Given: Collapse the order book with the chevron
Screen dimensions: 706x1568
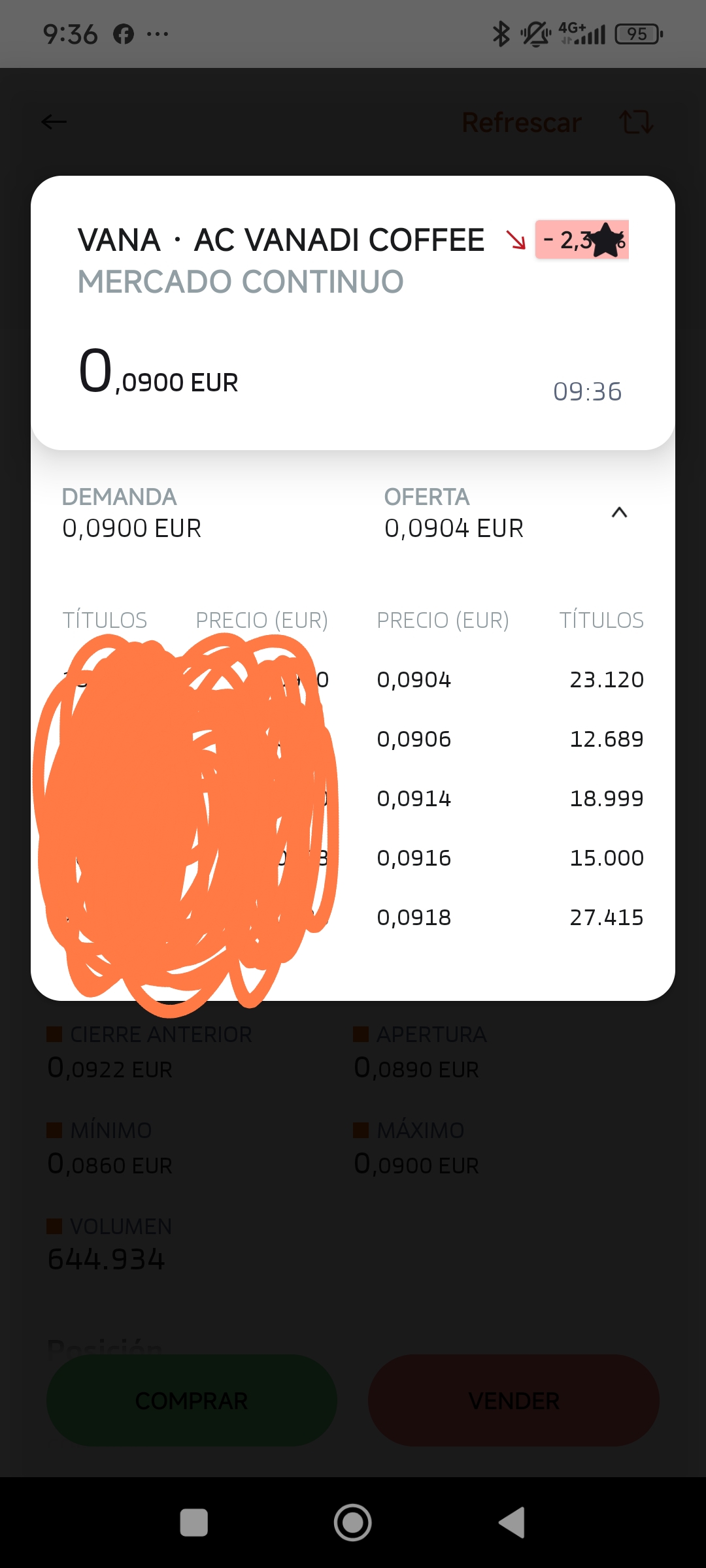Looking at the screenshot, I should click(x=619, y=513).
